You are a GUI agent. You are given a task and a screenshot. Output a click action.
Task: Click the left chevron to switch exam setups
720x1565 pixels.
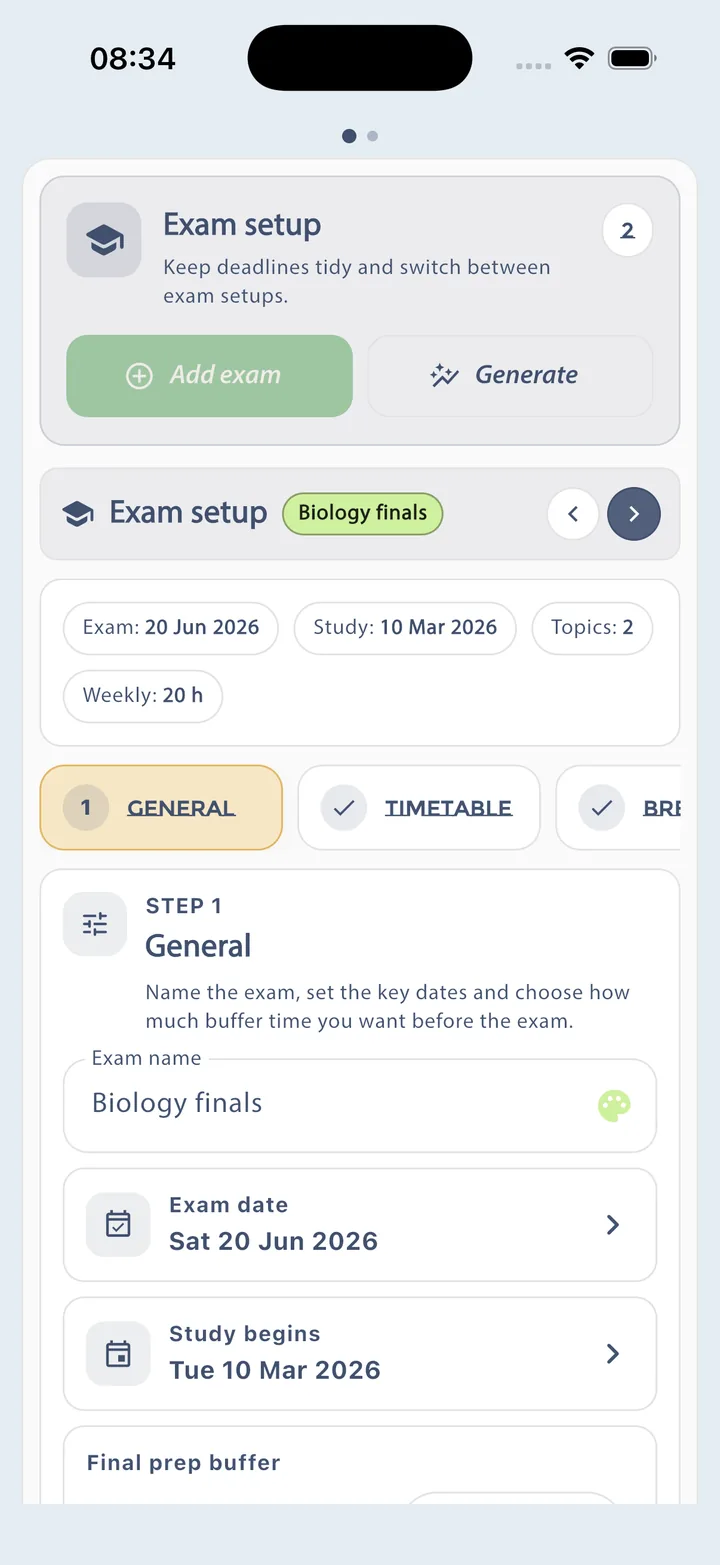573,513
